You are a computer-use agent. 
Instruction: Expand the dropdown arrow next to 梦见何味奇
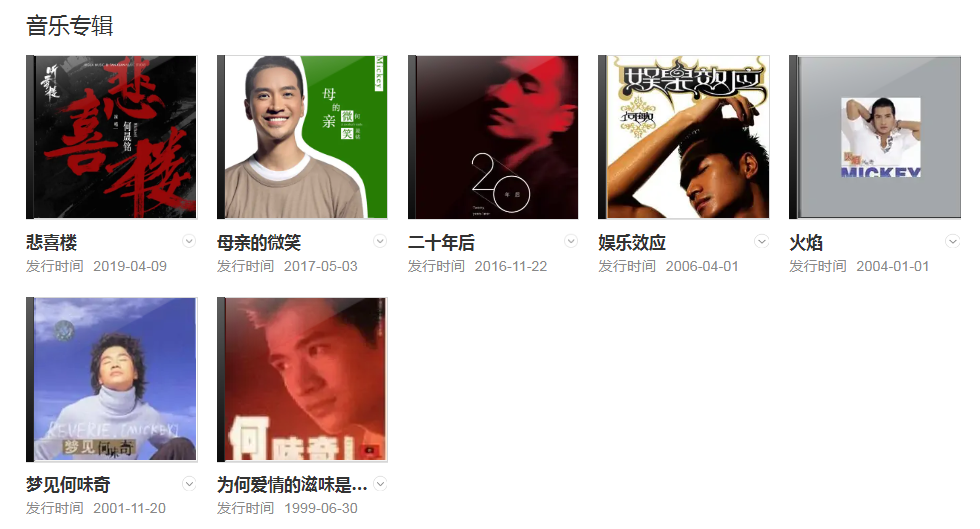click(x=189, y=484)
